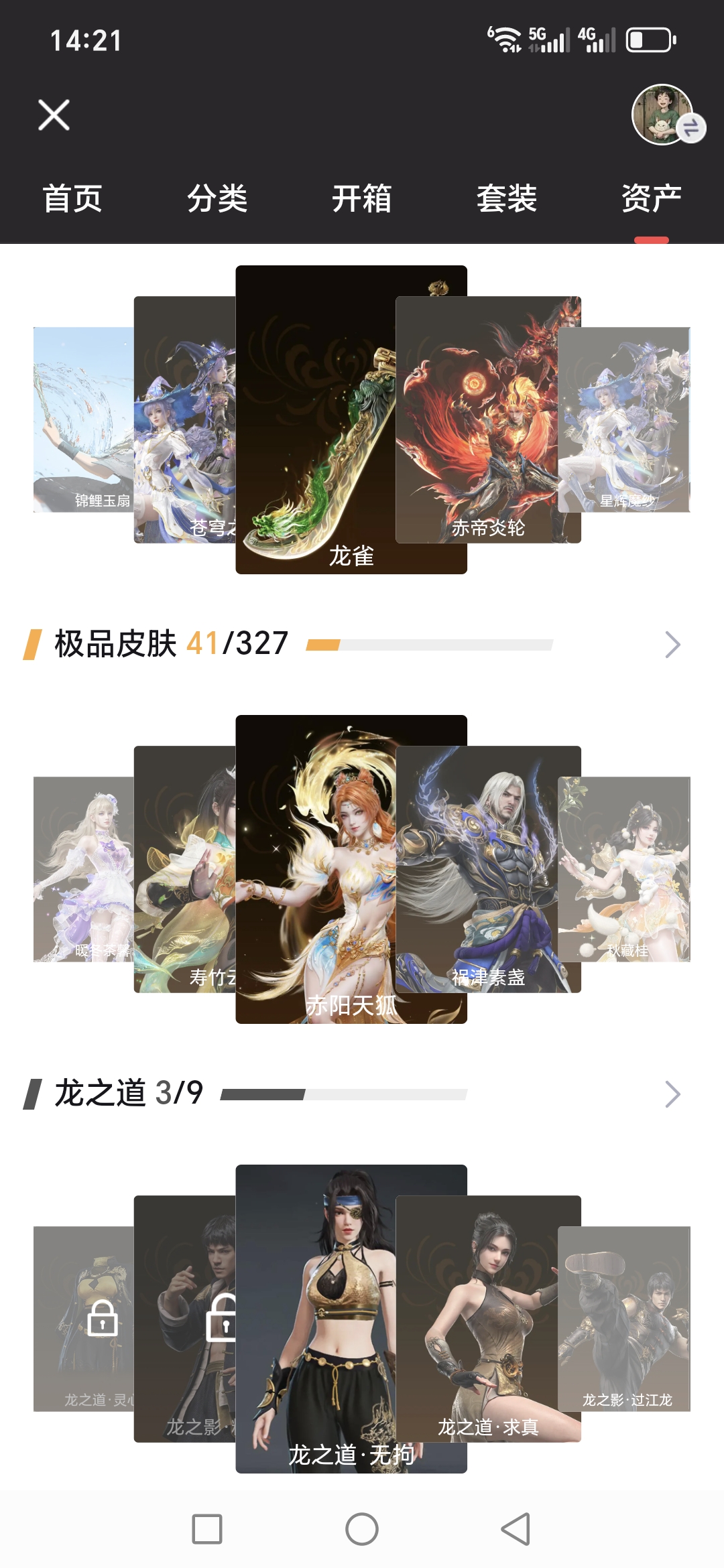Image resolution: width=724 pixels, height=1568 pixels.
Task: Expand the 极品皮肤 41/327 section arrow
Action: click(672, 645)
